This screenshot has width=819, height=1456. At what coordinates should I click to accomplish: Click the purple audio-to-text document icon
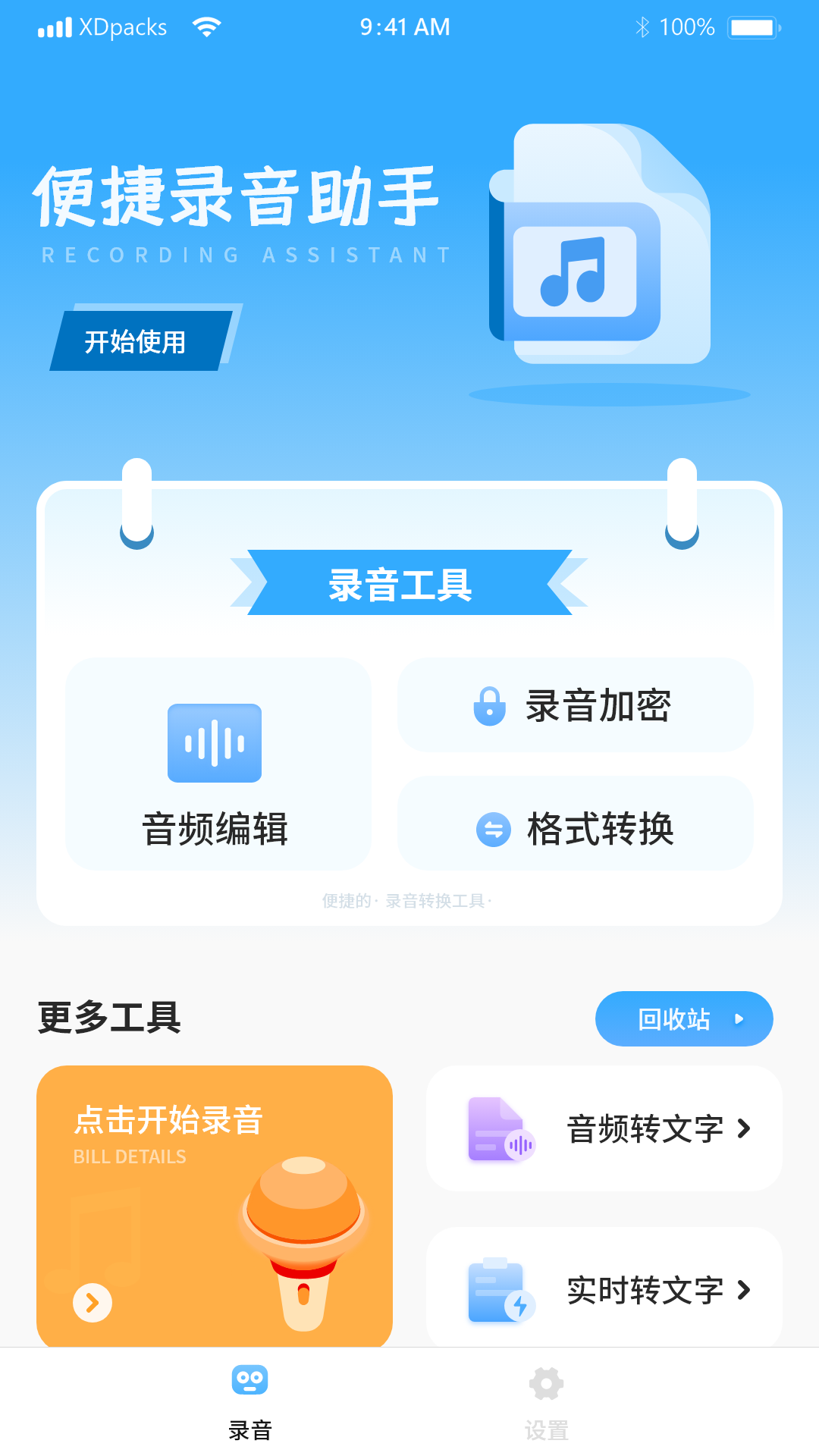point(498,1129)
